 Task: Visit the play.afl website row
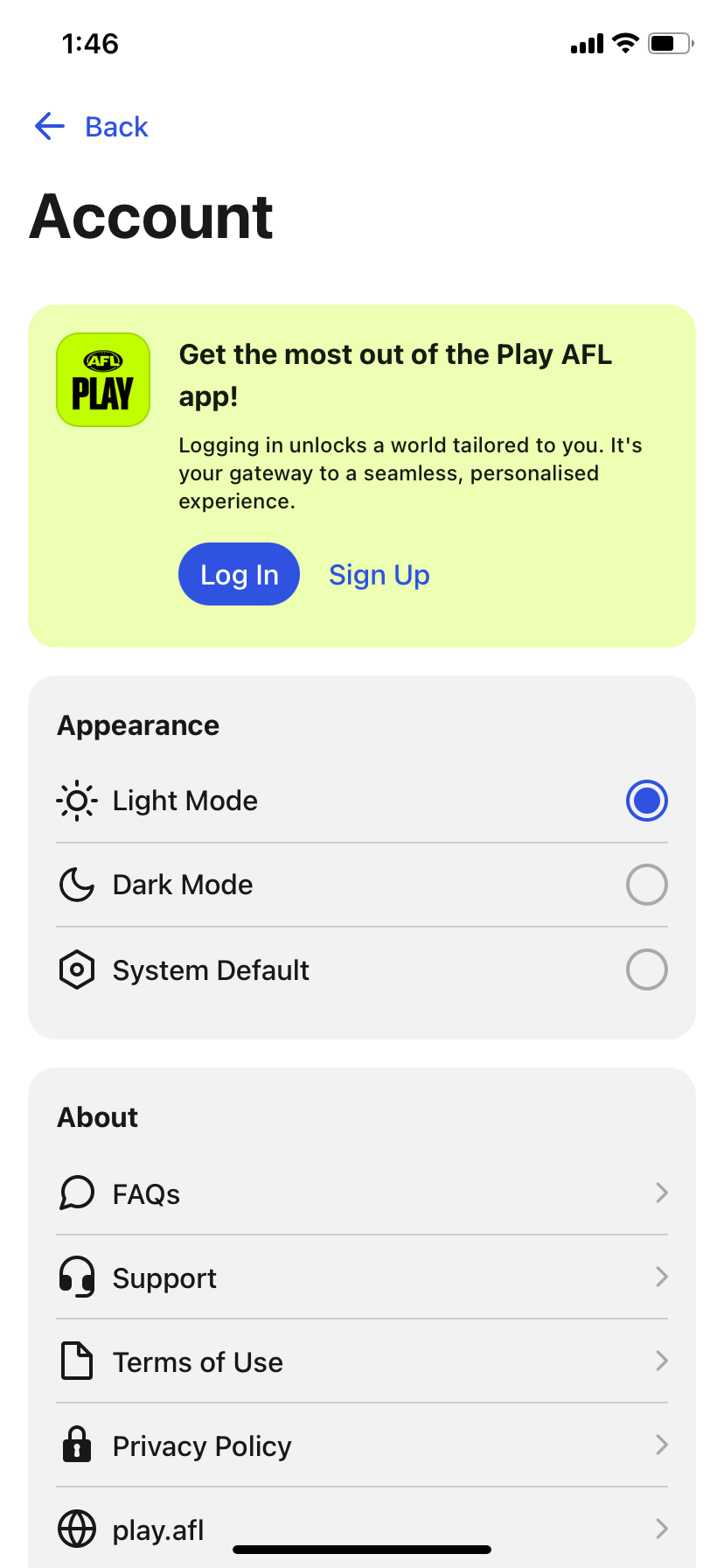click(361, 1528)
